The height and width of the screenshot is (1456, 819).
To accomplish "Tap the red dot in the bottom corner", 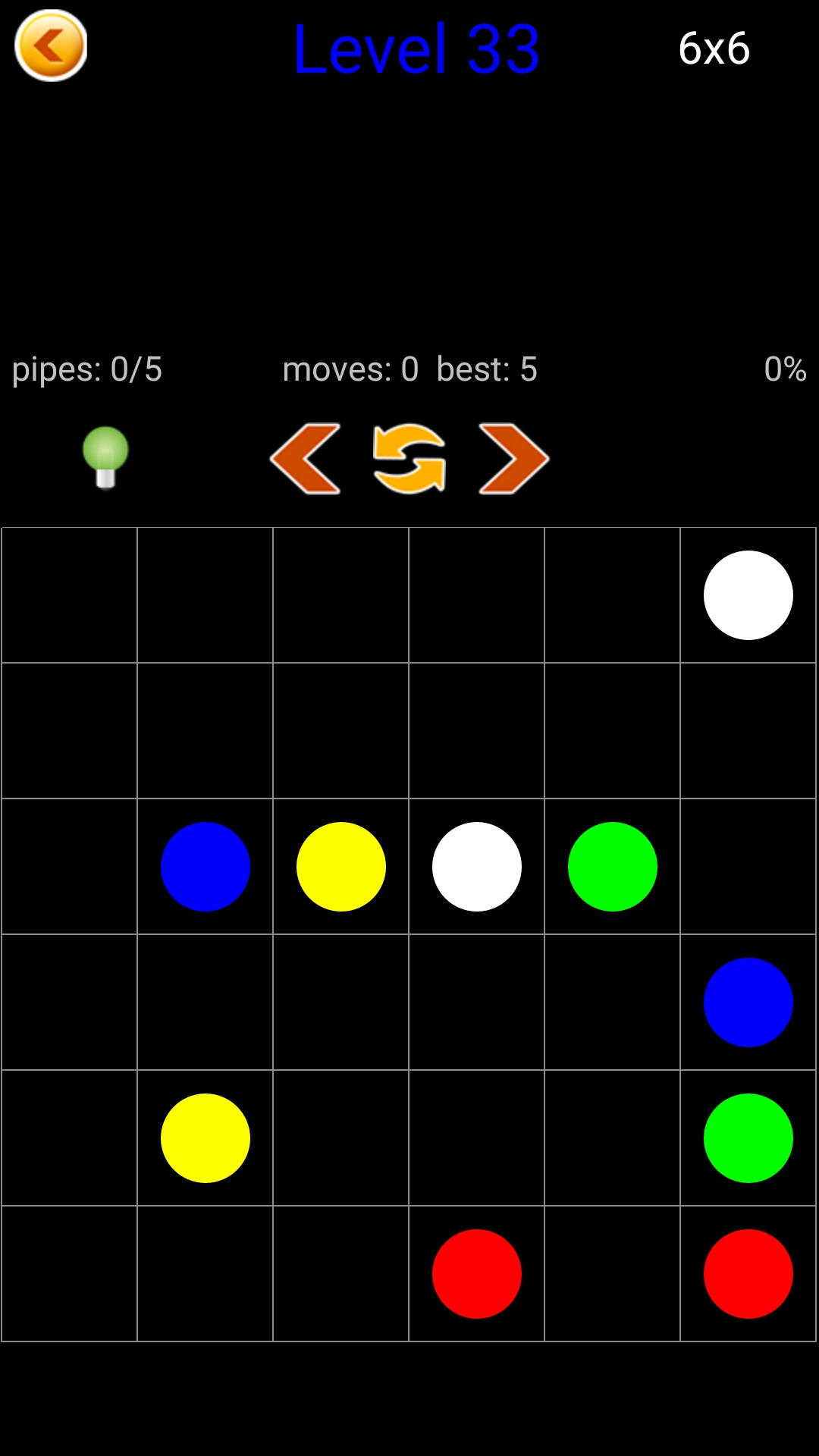I will [x=748, y=1274].
